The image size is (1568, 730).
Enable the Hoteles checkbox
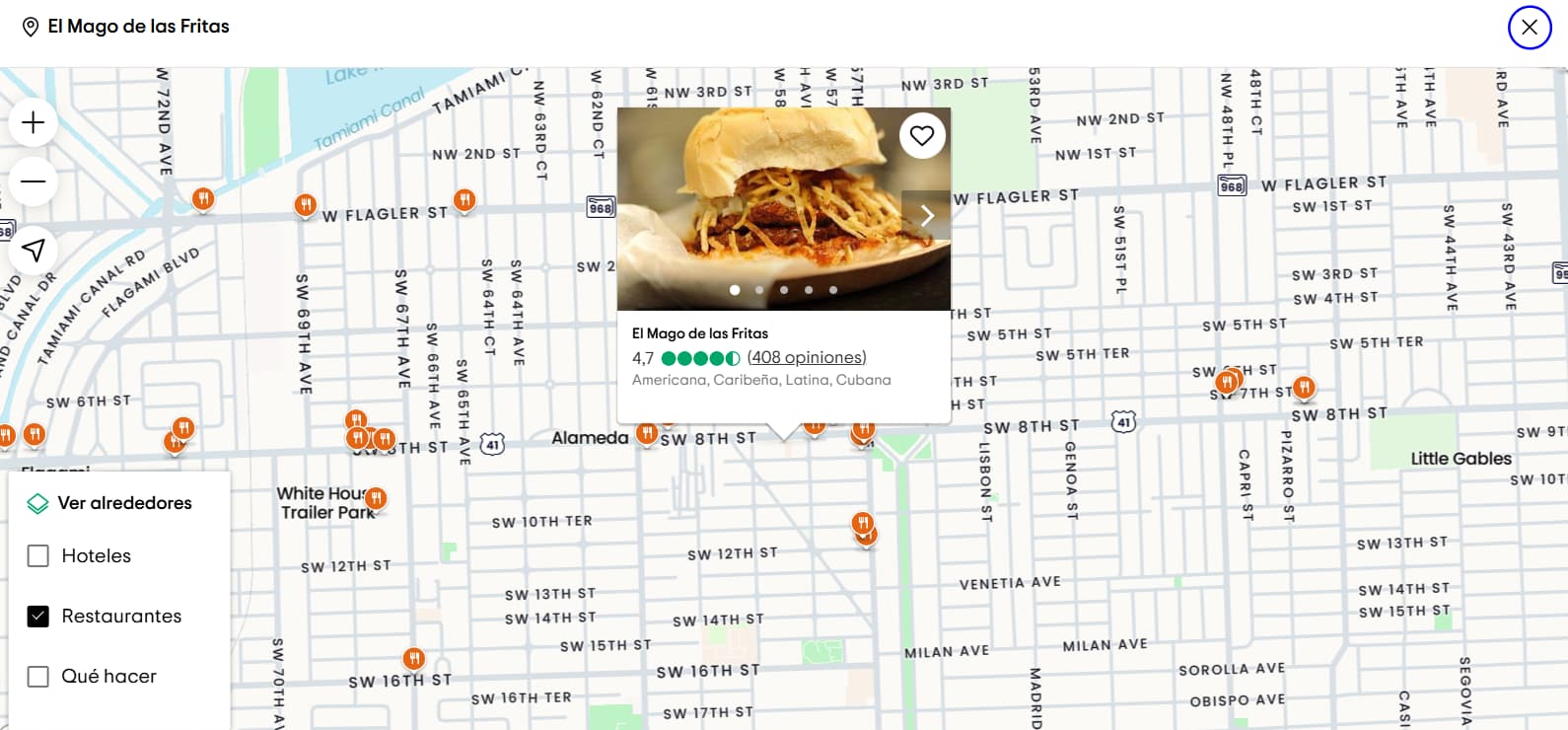pyautogui.click(x=38, y=556)
